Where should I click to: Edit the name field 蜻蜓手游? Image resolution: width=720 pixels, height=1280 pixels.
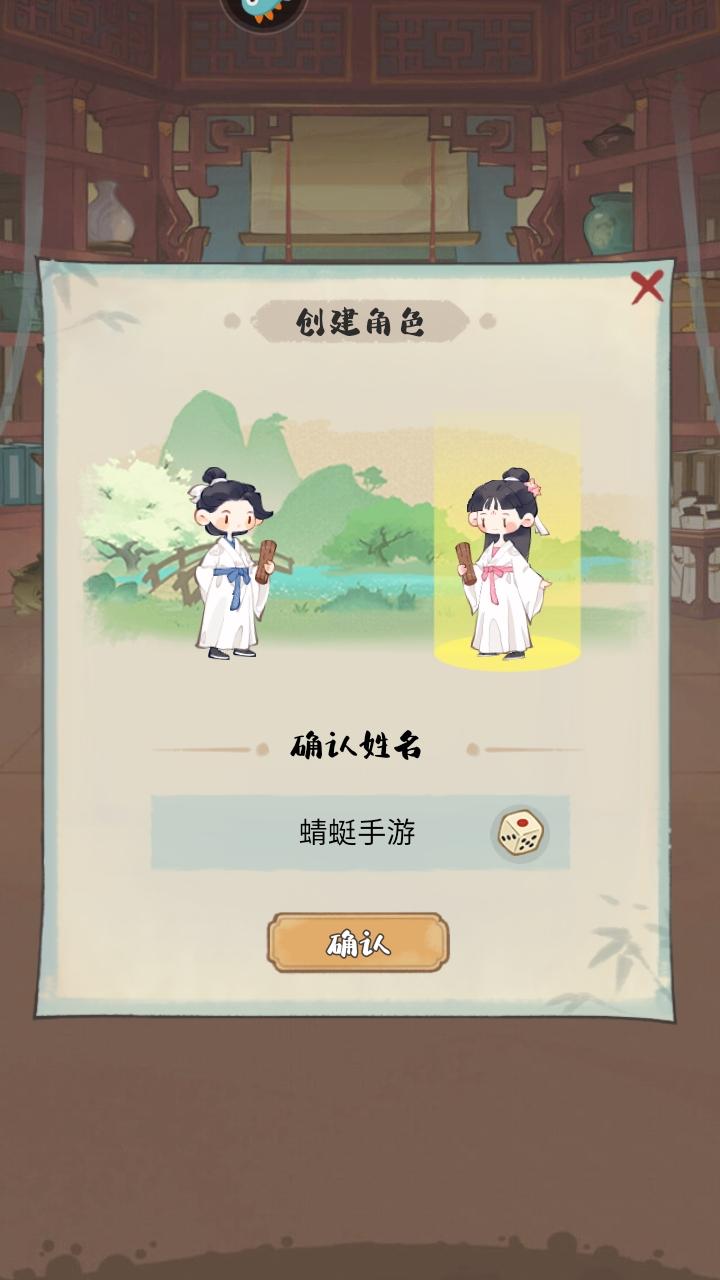coord(357,832)
